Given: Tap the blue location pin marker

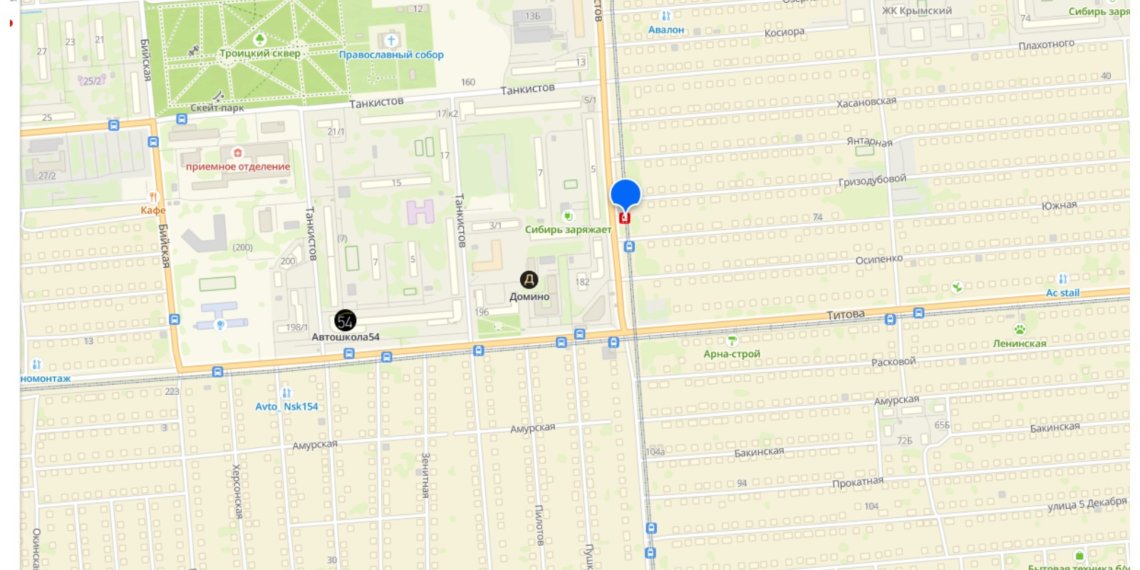Looking at the screenshot, I should coord(625,193).
